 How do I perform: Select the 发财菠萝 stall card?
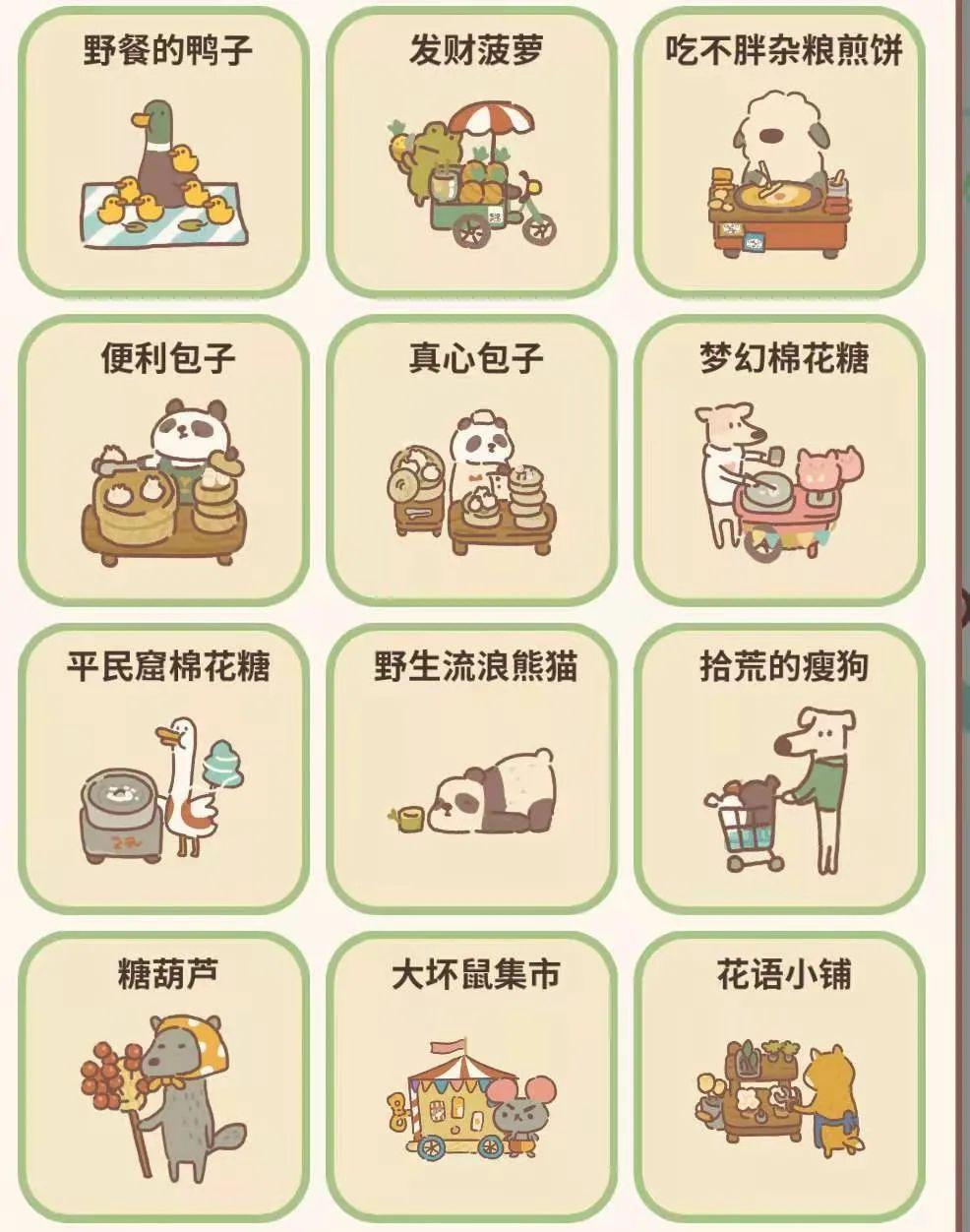point(472,153)
